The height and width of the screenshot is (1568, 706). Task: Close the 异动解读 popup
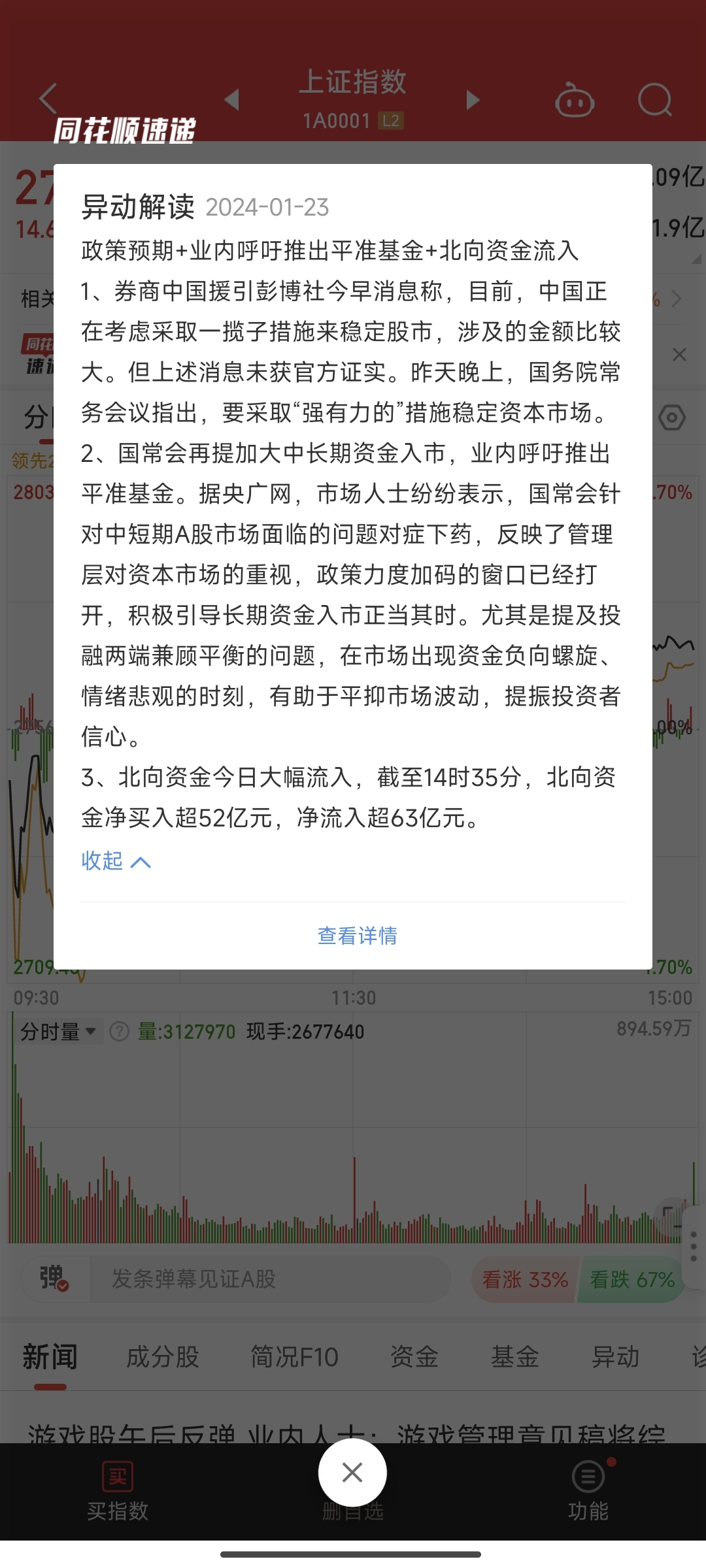click(x=352, y=1472)
